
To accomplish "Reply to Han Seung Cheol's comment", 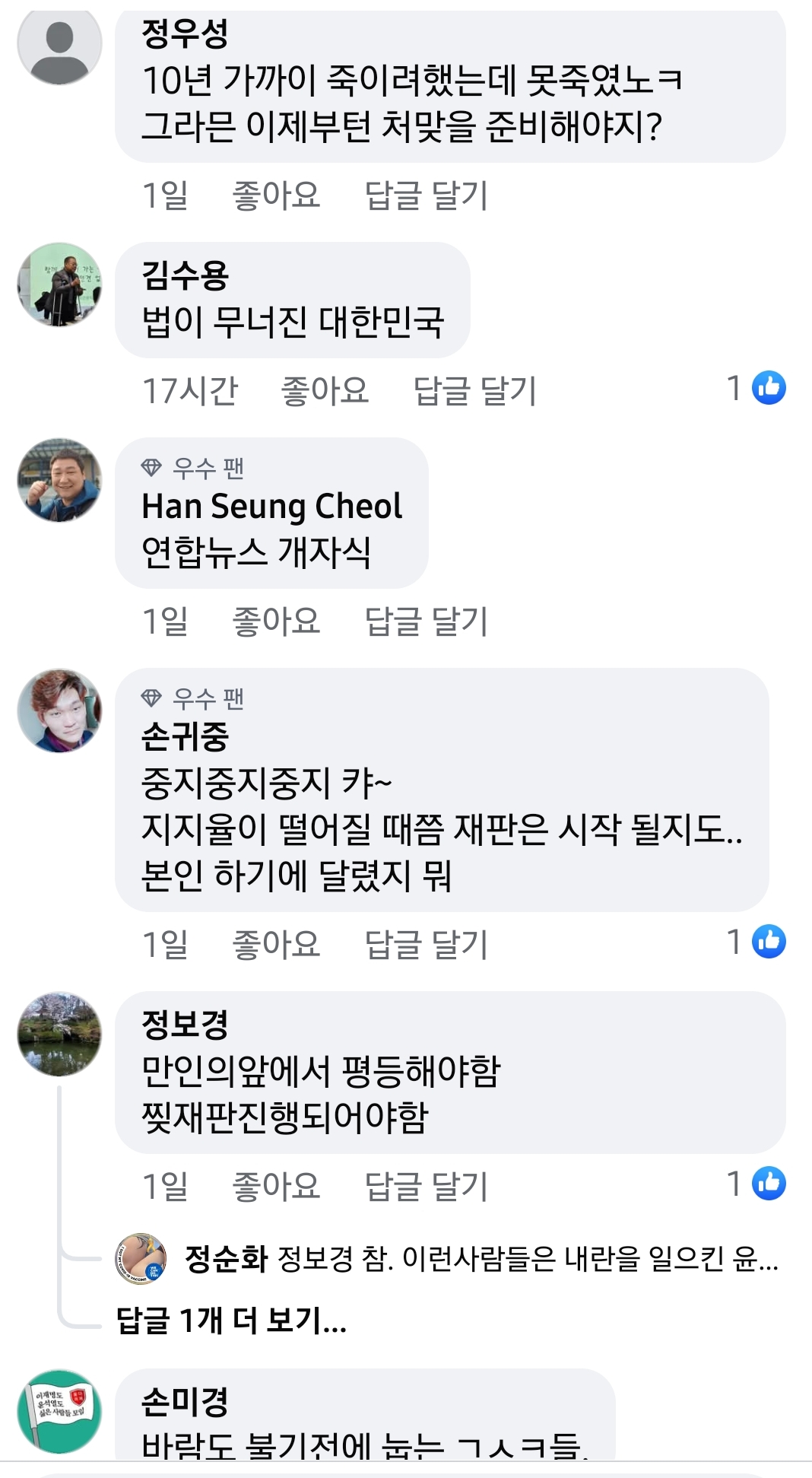I will pyautogui.click(x=426, y=621).
